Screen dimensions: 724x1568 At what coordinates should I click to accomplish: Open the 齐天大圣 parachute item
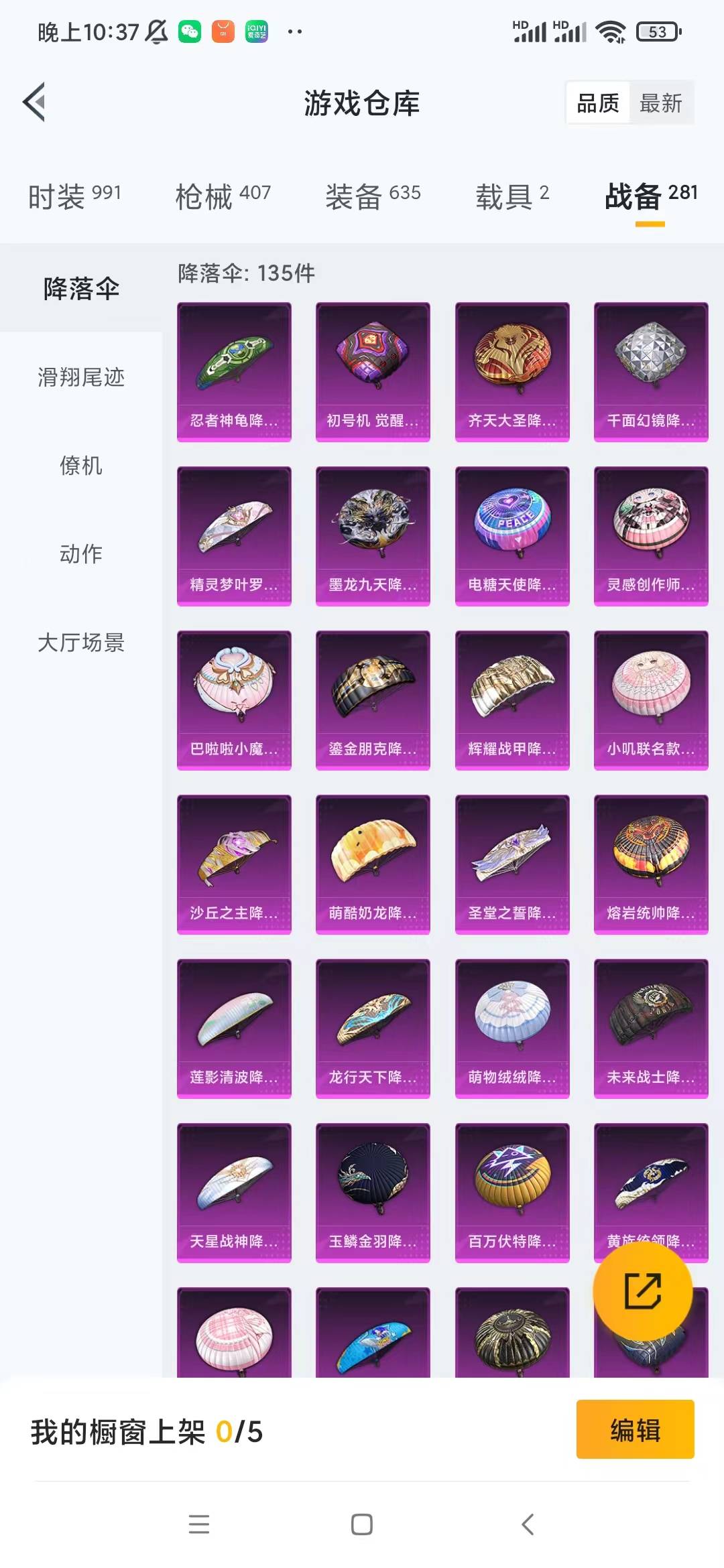click(512, 372)
